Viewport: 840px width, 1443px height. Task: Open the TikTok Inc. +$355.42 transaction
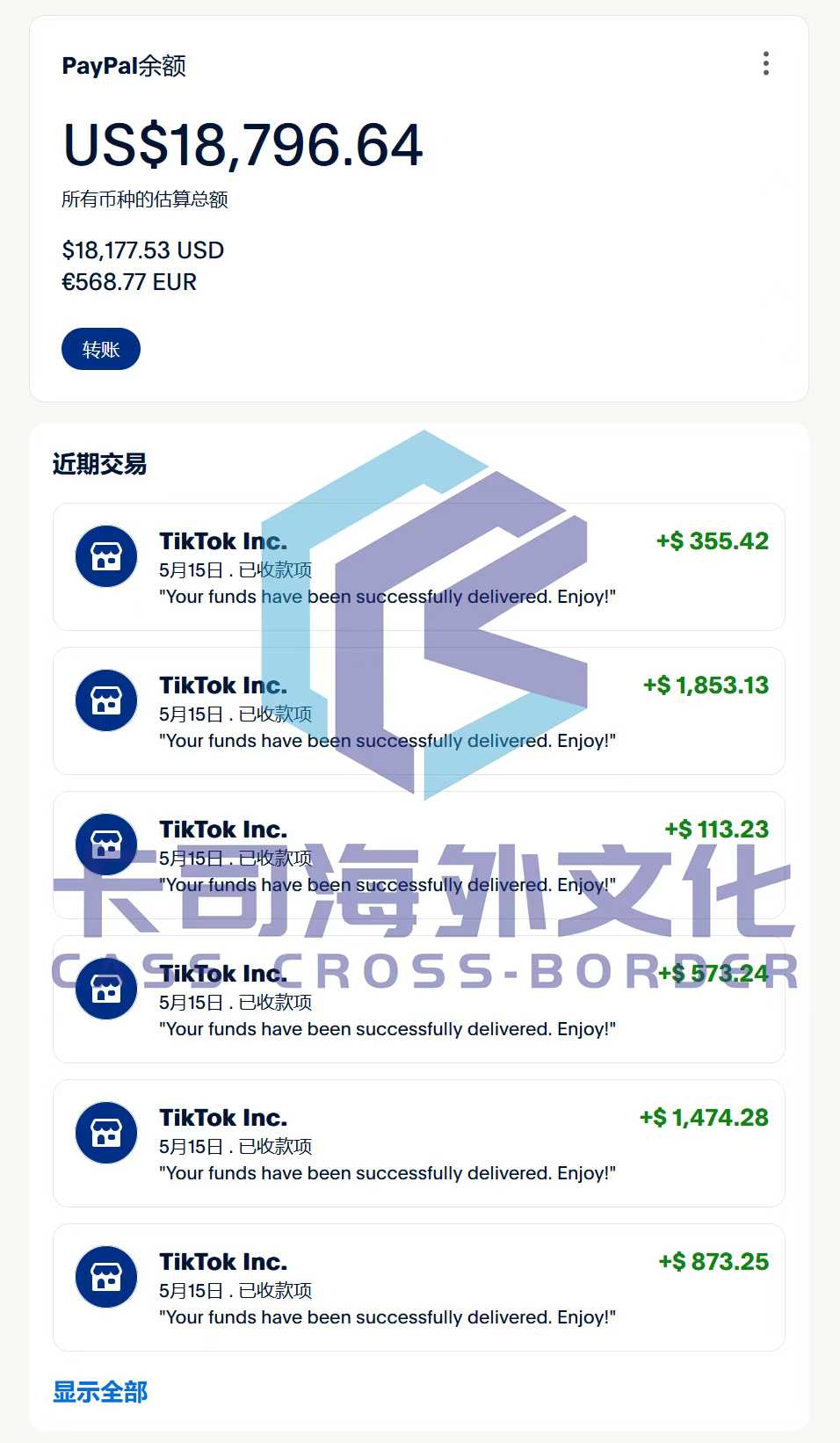(418, 567)
